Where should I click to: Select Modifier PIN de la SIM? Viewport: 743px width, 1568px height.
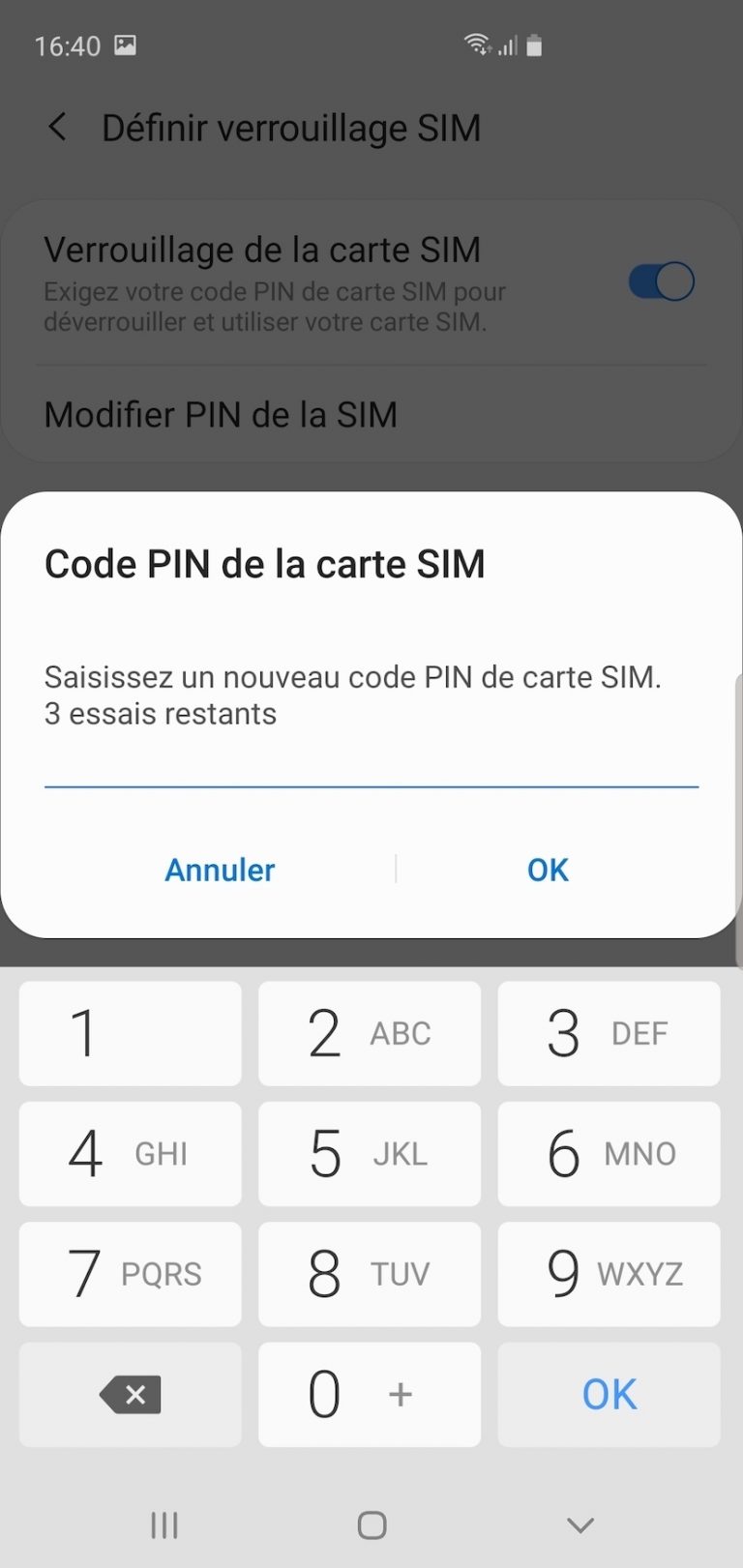(x=221, y=414)
